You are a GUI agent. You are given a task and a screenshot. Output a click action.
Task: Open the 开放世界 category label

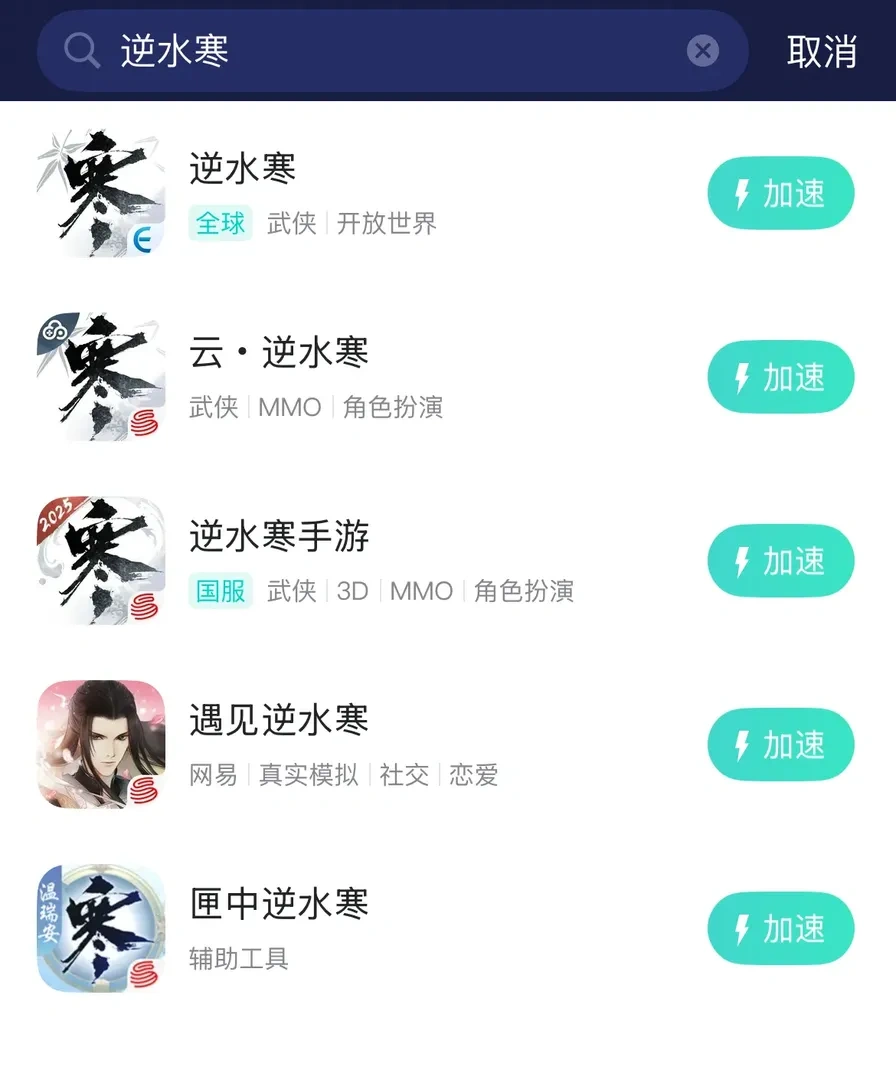387,225
